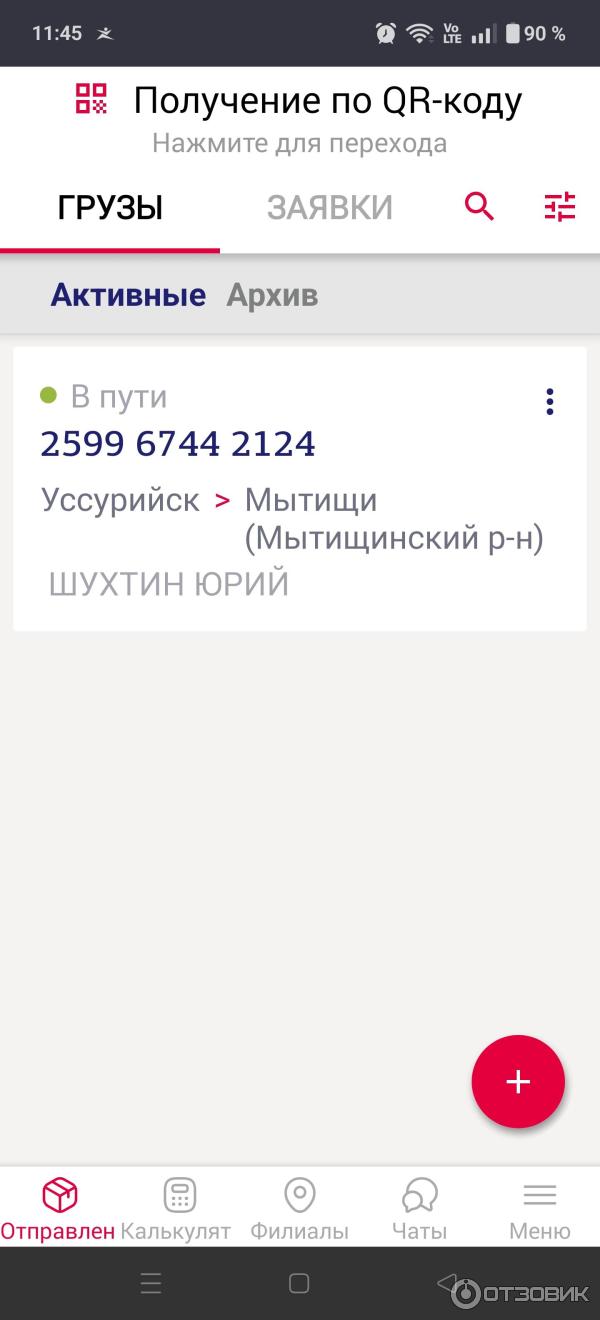600x1320 pixels.
Task: Open the Меню tab
Action: pos(540,1208)
